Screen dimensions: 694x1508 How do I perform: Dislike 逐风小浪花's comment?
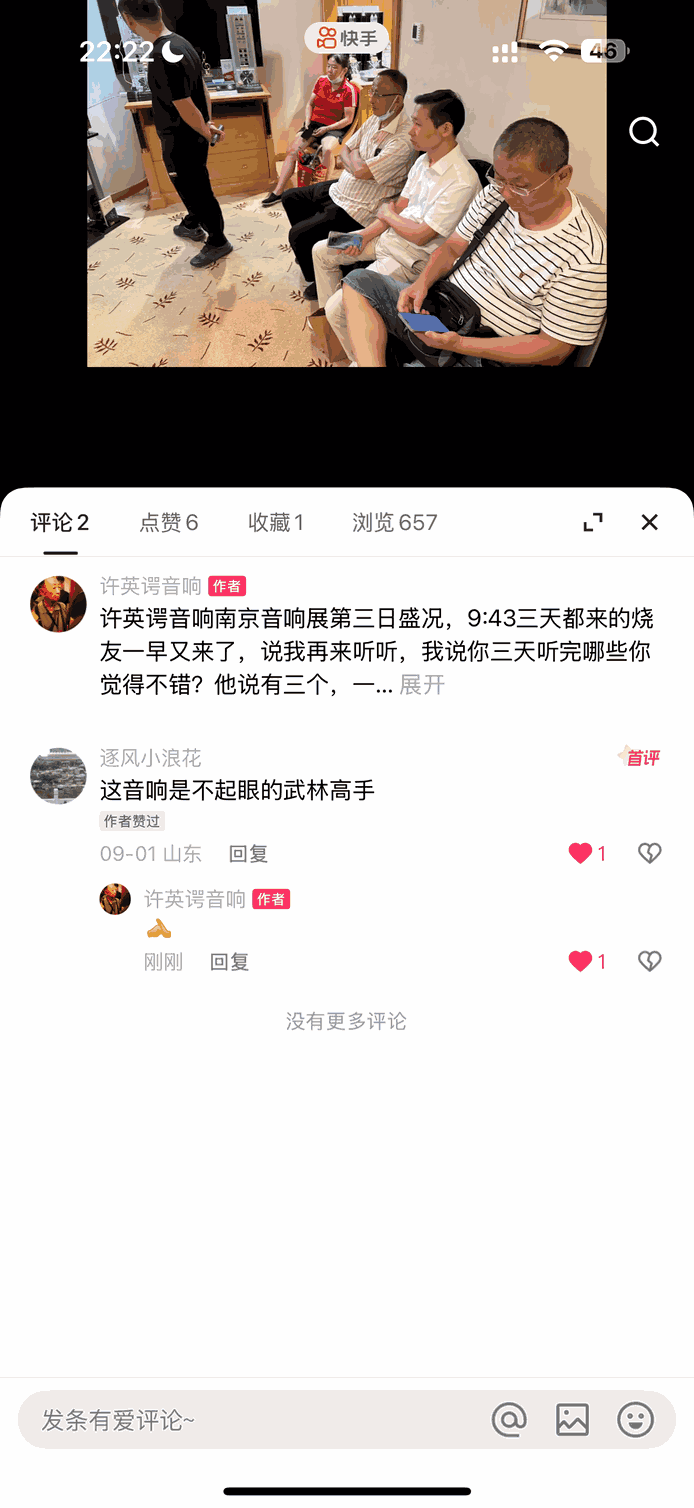[650, 853]
